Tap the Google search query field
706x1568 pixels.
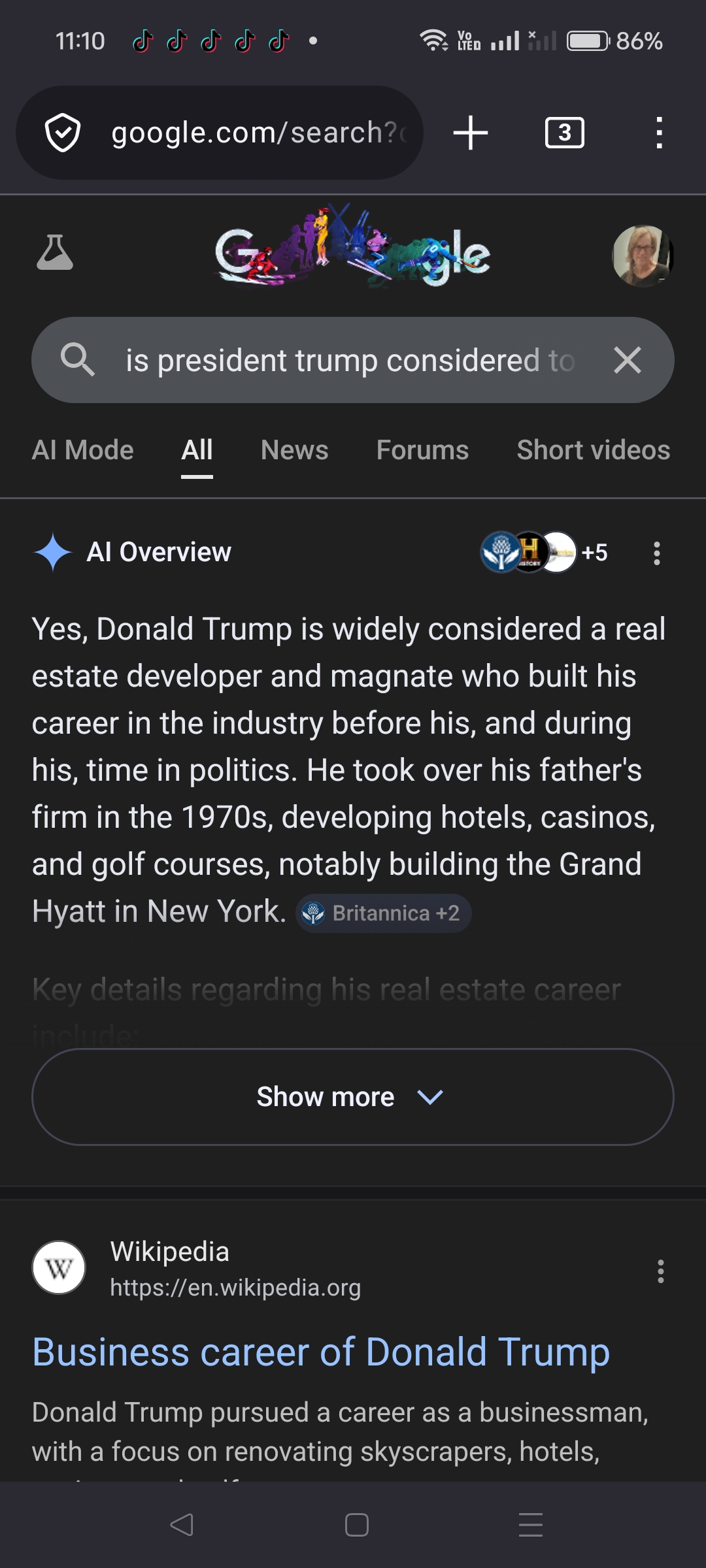click(x=350, y=360)
